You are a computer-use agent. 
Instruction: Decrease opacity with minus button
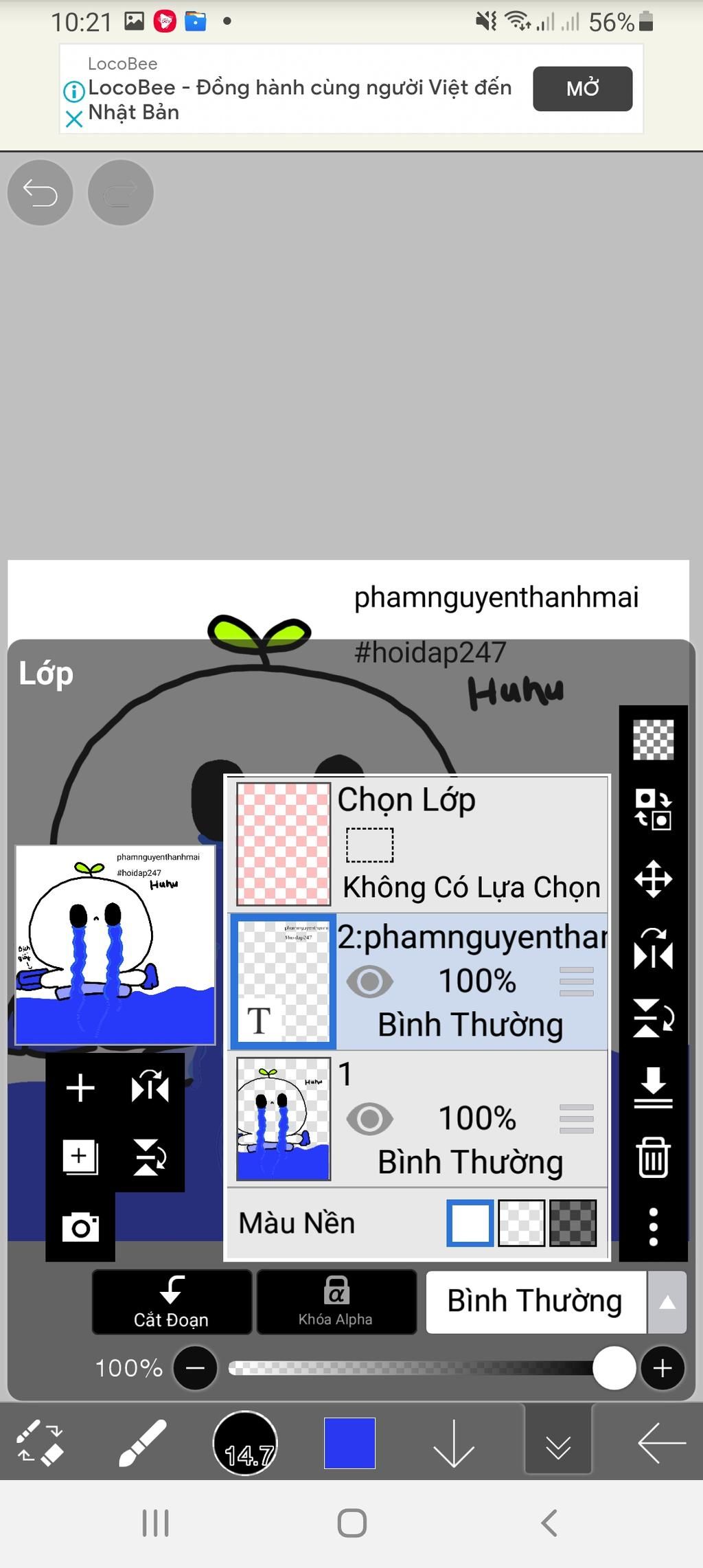click(x=195, y=1368)
